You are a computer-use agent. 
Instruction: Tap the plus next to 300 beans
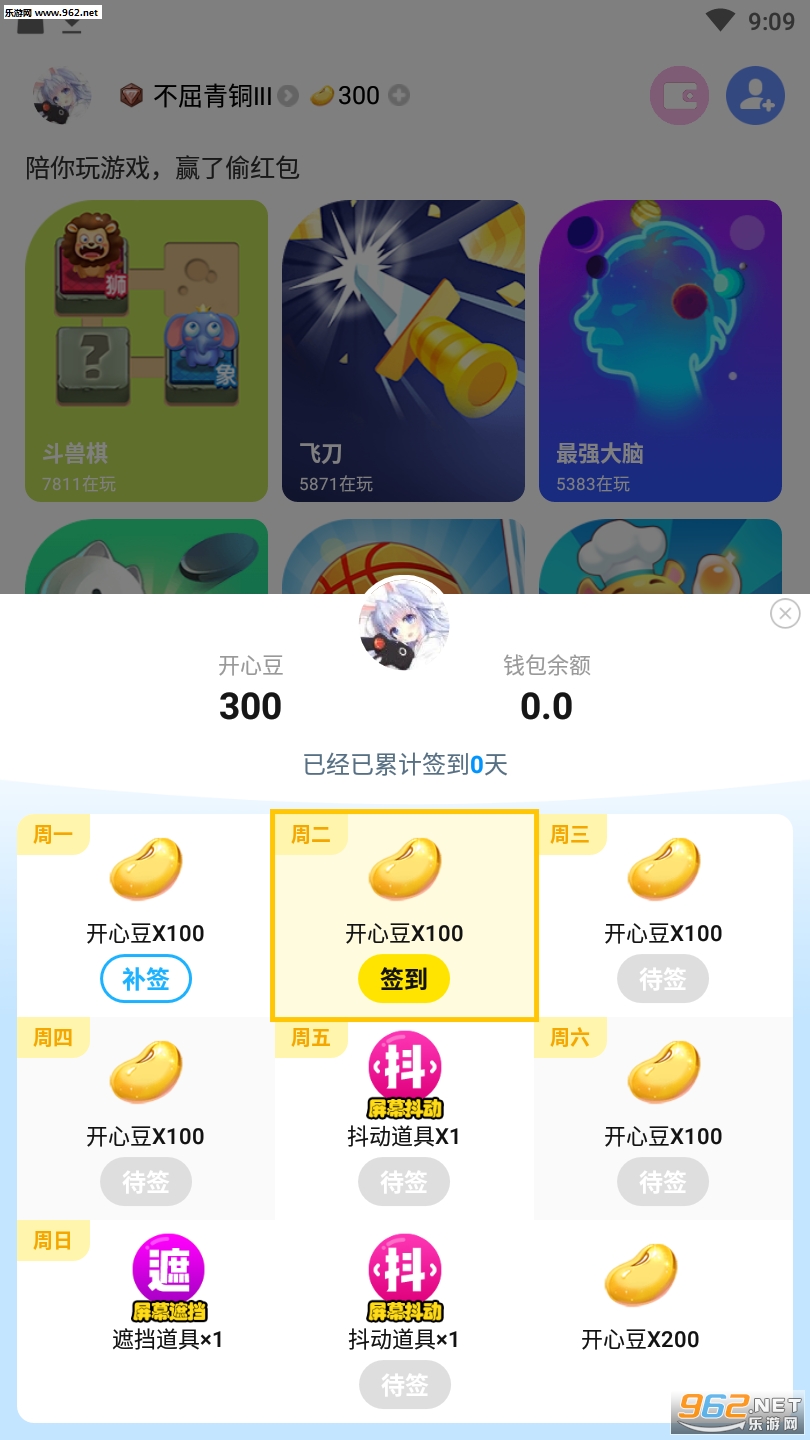point(399,96)
